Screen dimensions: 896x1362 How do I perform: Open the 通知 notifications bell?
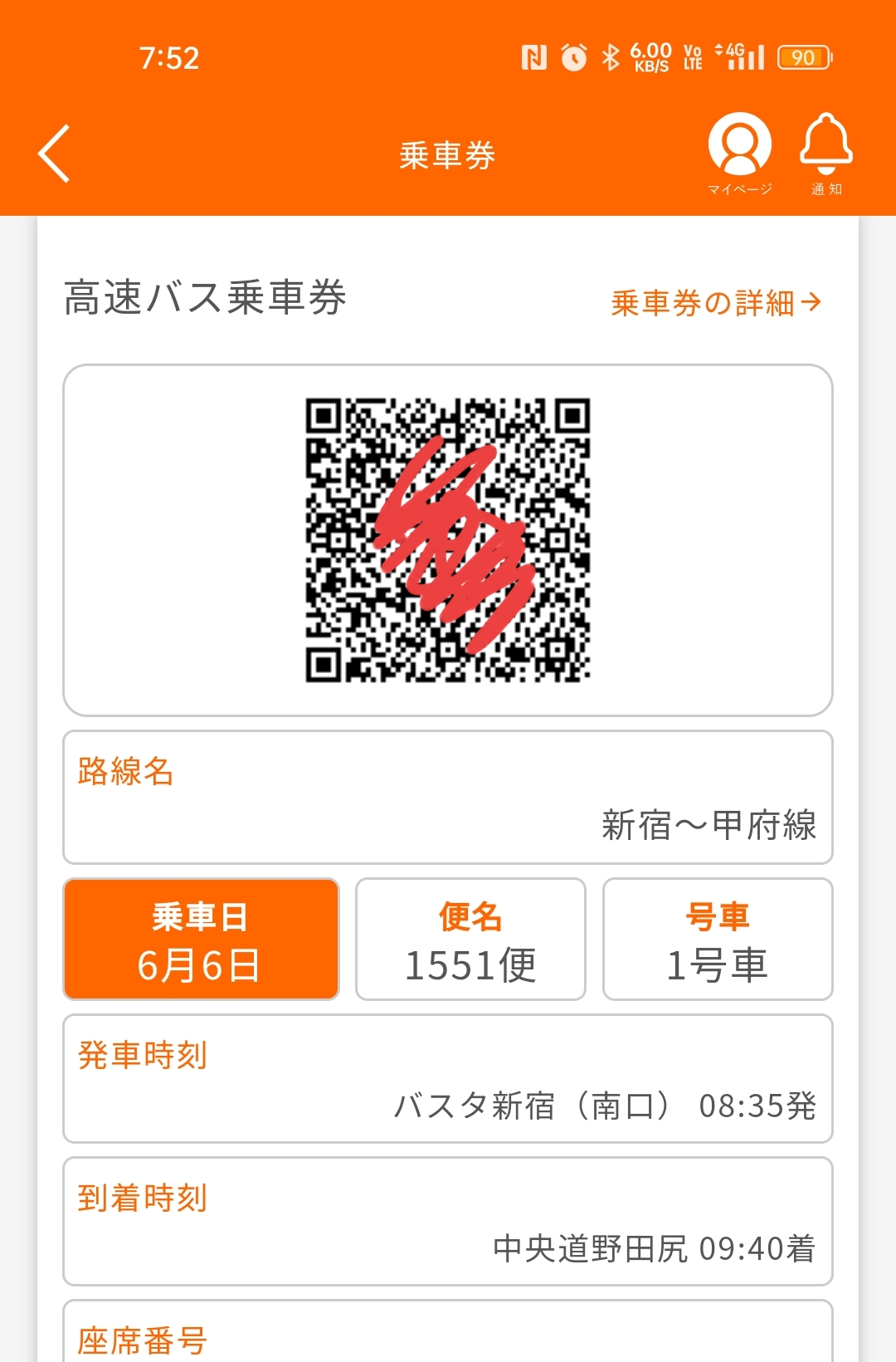(825, 152)
